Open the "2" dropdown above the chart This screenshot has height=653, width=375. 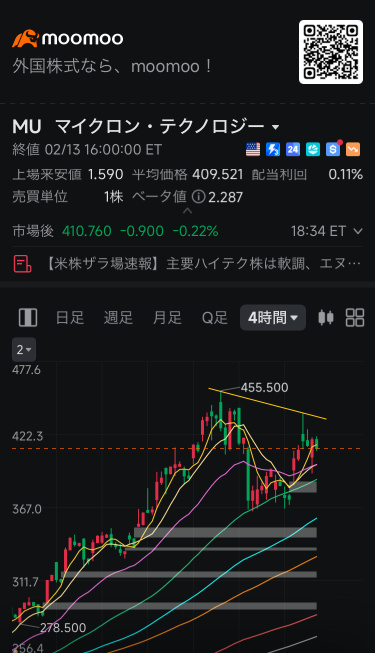pyautogui.click(x=24, y=349)
